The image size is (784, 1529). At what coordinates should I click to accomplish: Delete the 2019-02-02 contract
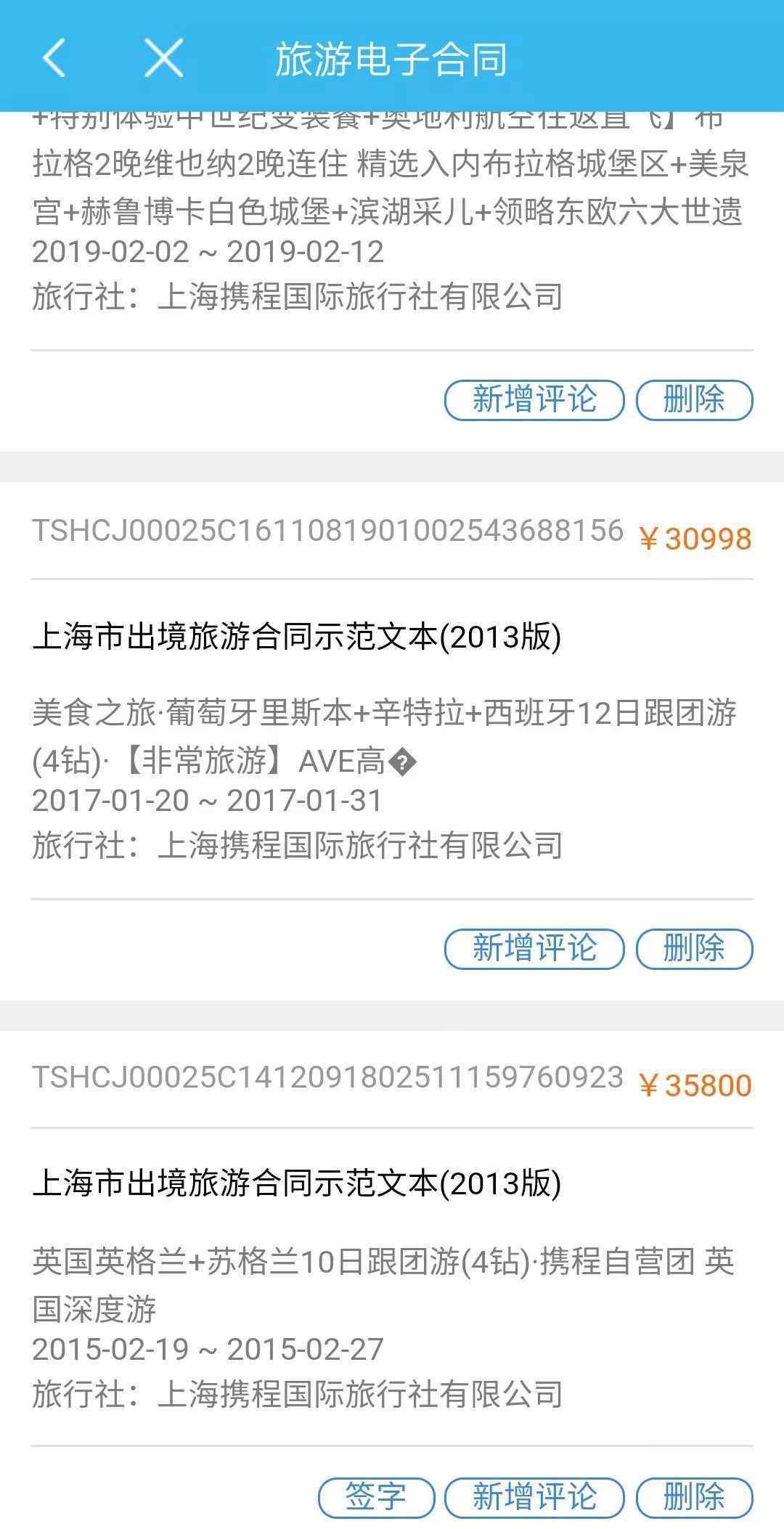coord(694,400)
